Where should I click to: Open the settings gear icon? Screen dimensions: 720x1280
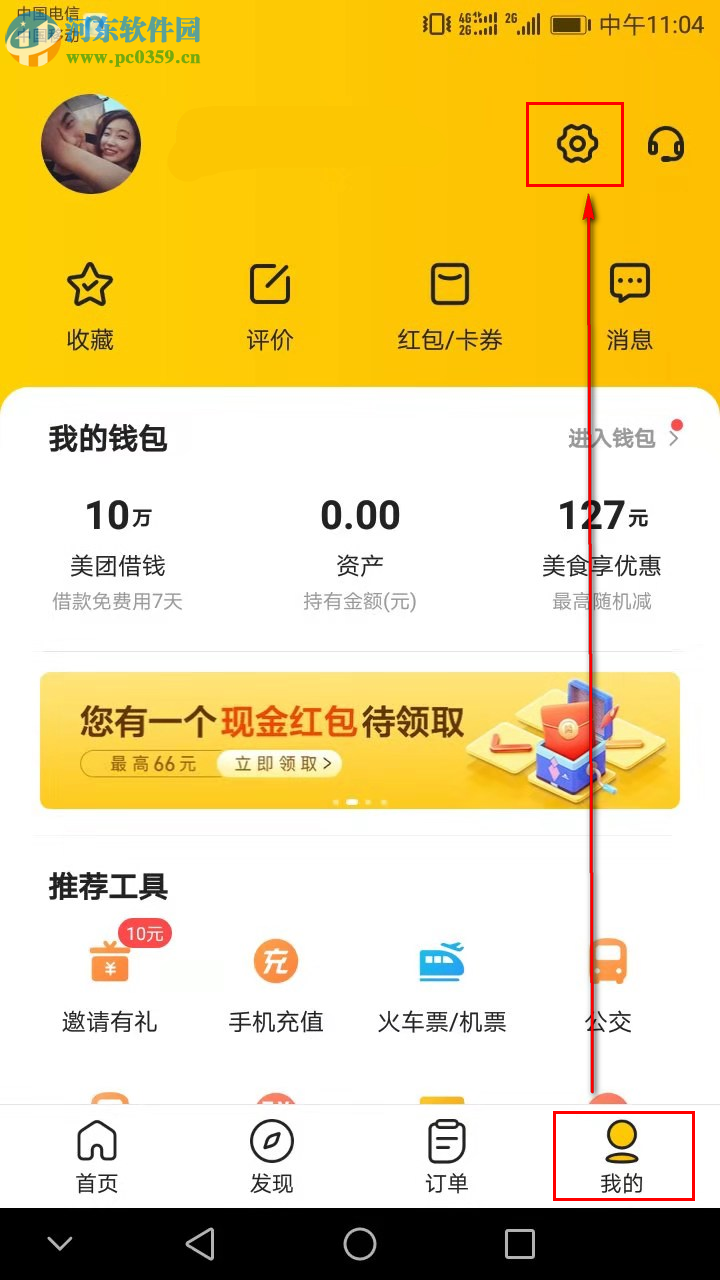(x=575, y=143)
